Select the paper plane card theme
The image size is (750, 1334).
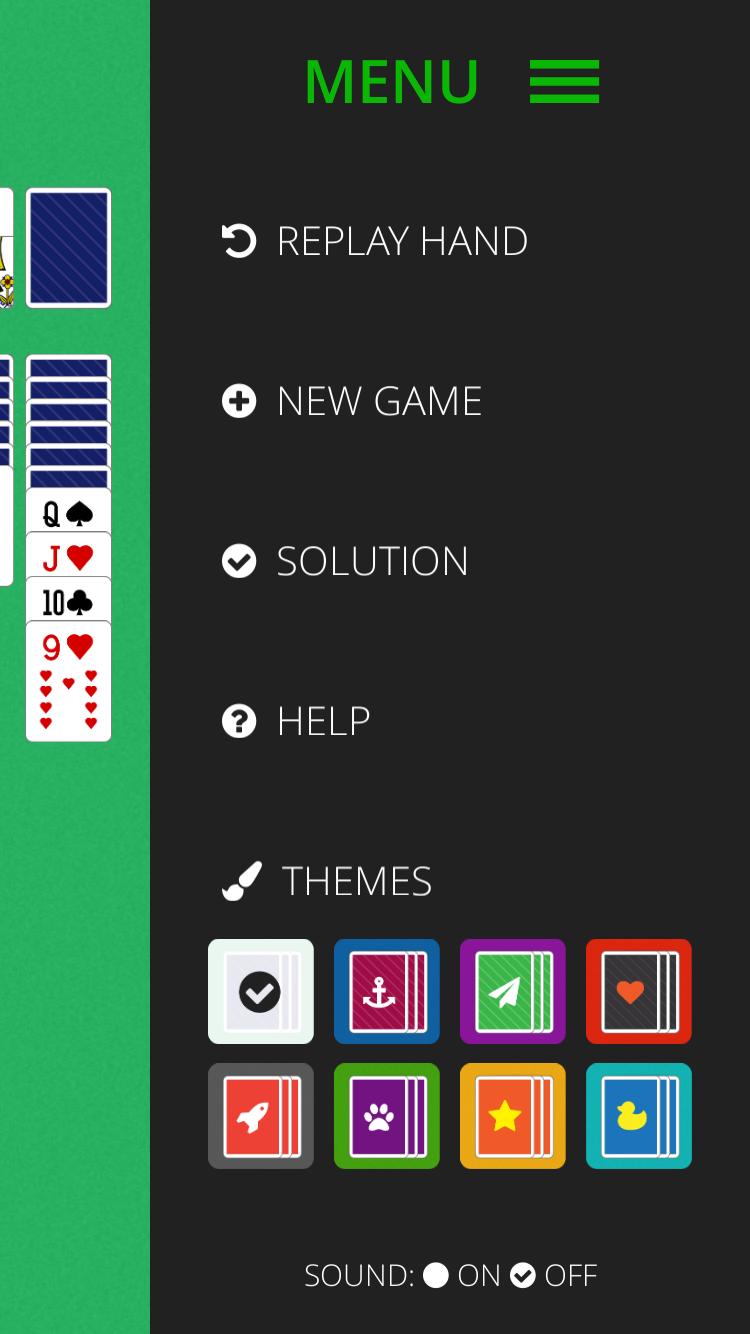pos(513,991)
